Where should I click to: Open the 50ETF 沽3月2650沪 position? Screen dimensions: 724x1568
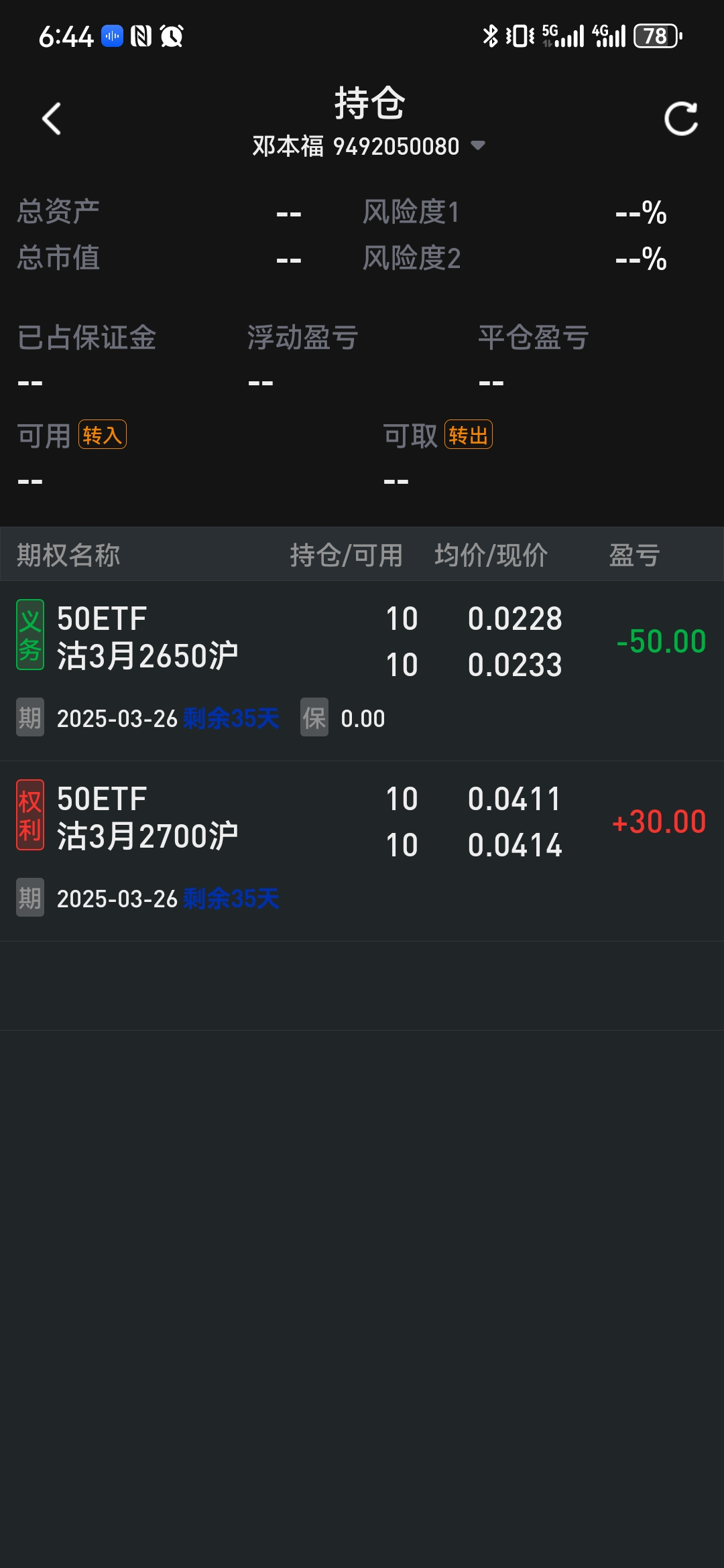[147, 638]
